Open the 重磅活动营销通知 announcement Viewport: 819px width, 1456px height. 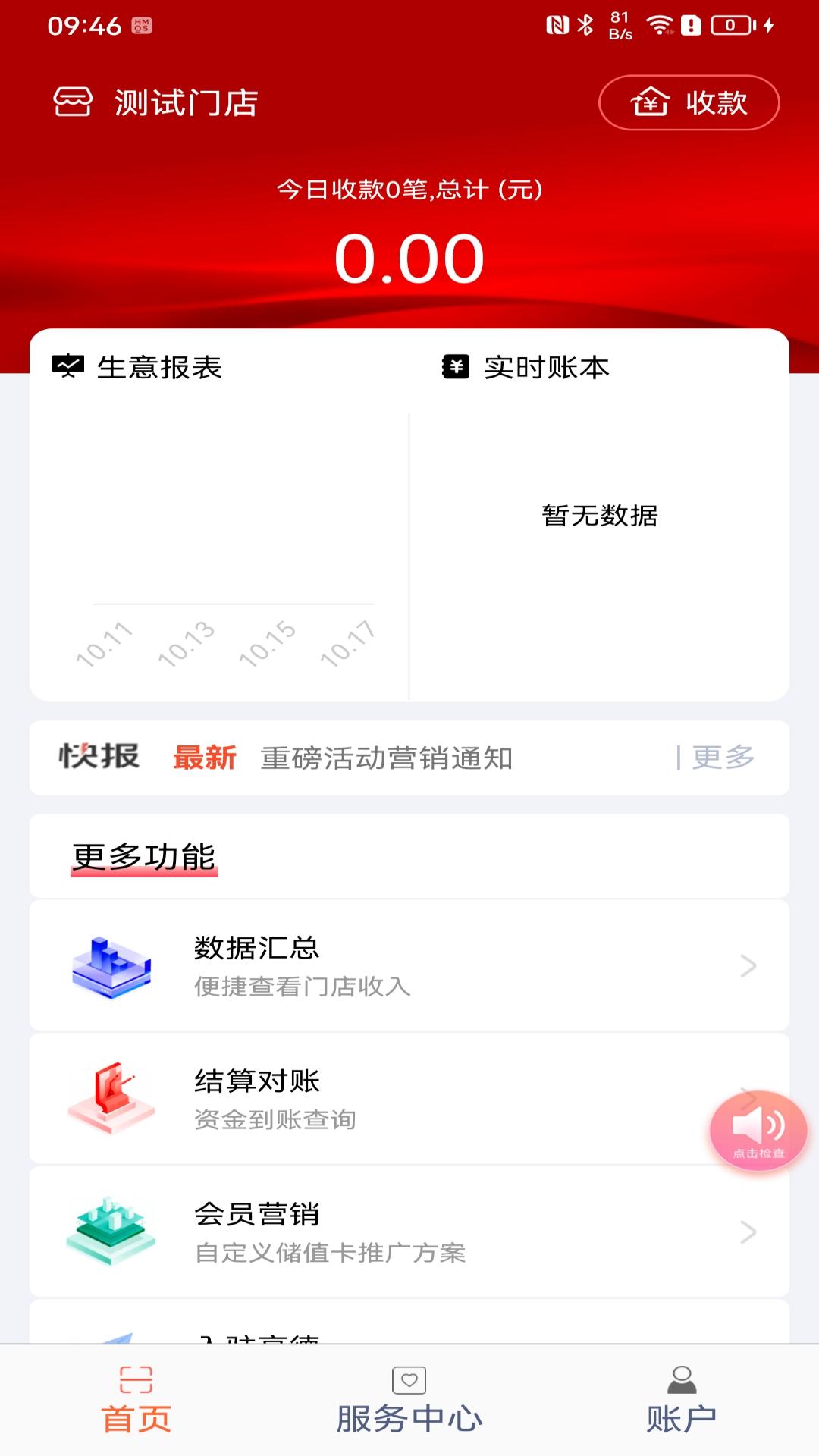coord(387,758)
